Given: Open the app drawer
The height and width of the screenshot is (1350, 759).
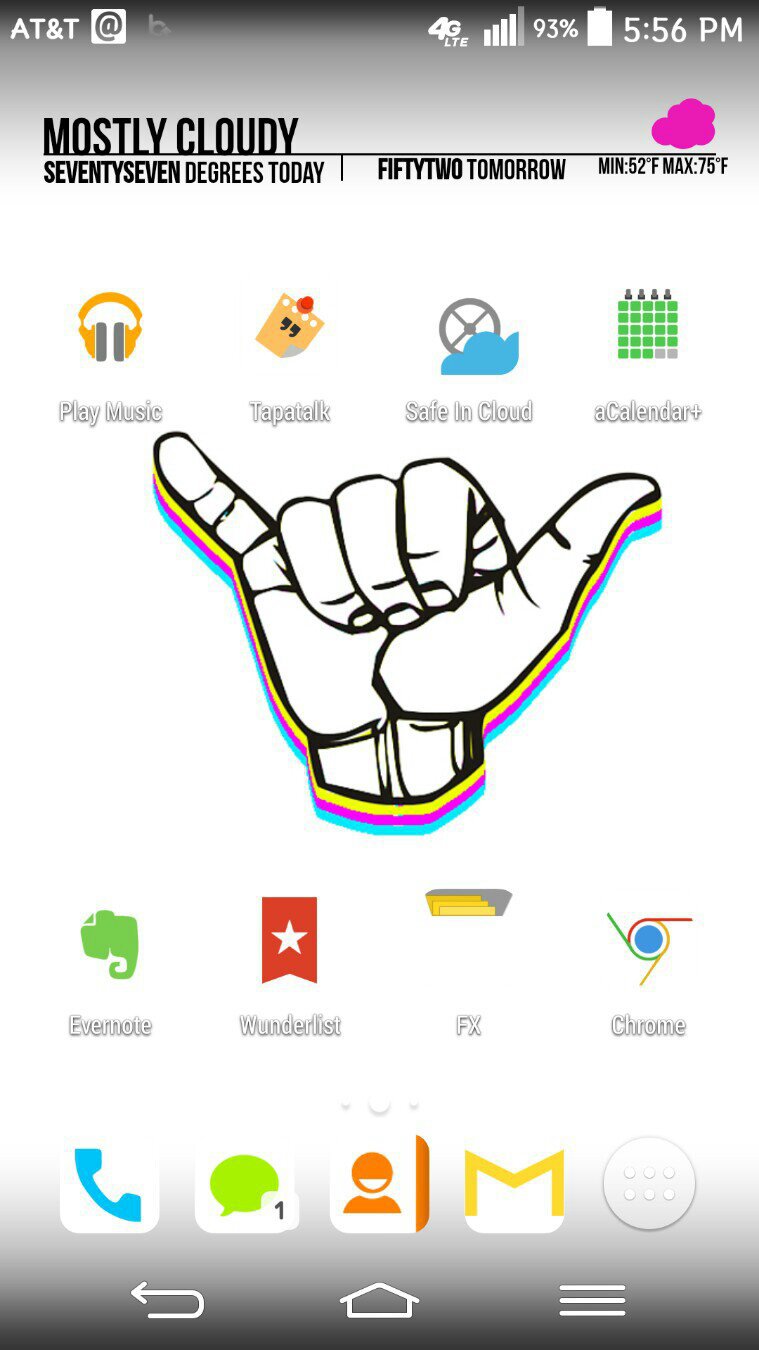Looking at the screenshot, I should [649, 1184].
